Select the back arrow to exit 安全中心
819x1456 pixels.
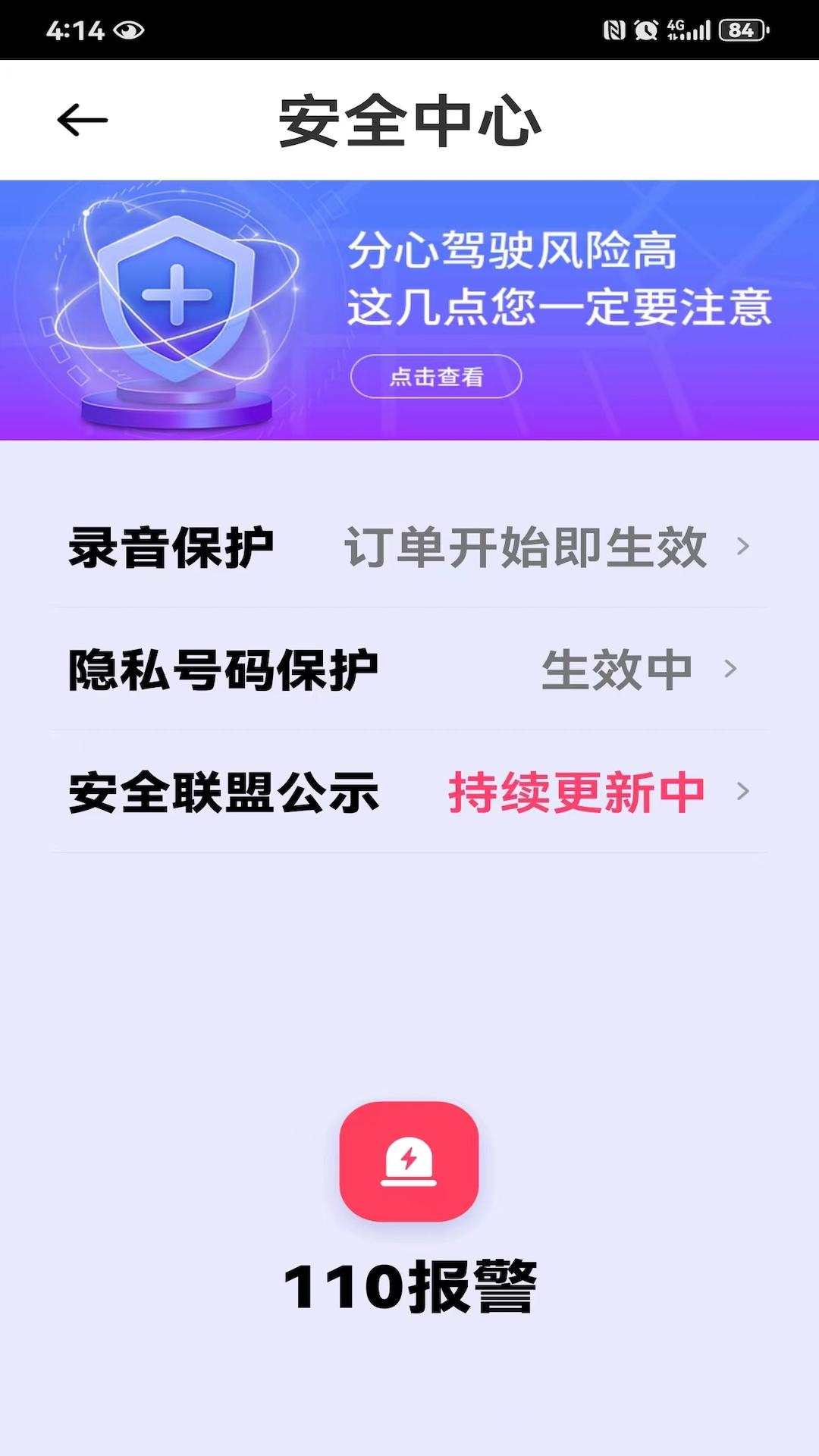(x=82, y=120)
